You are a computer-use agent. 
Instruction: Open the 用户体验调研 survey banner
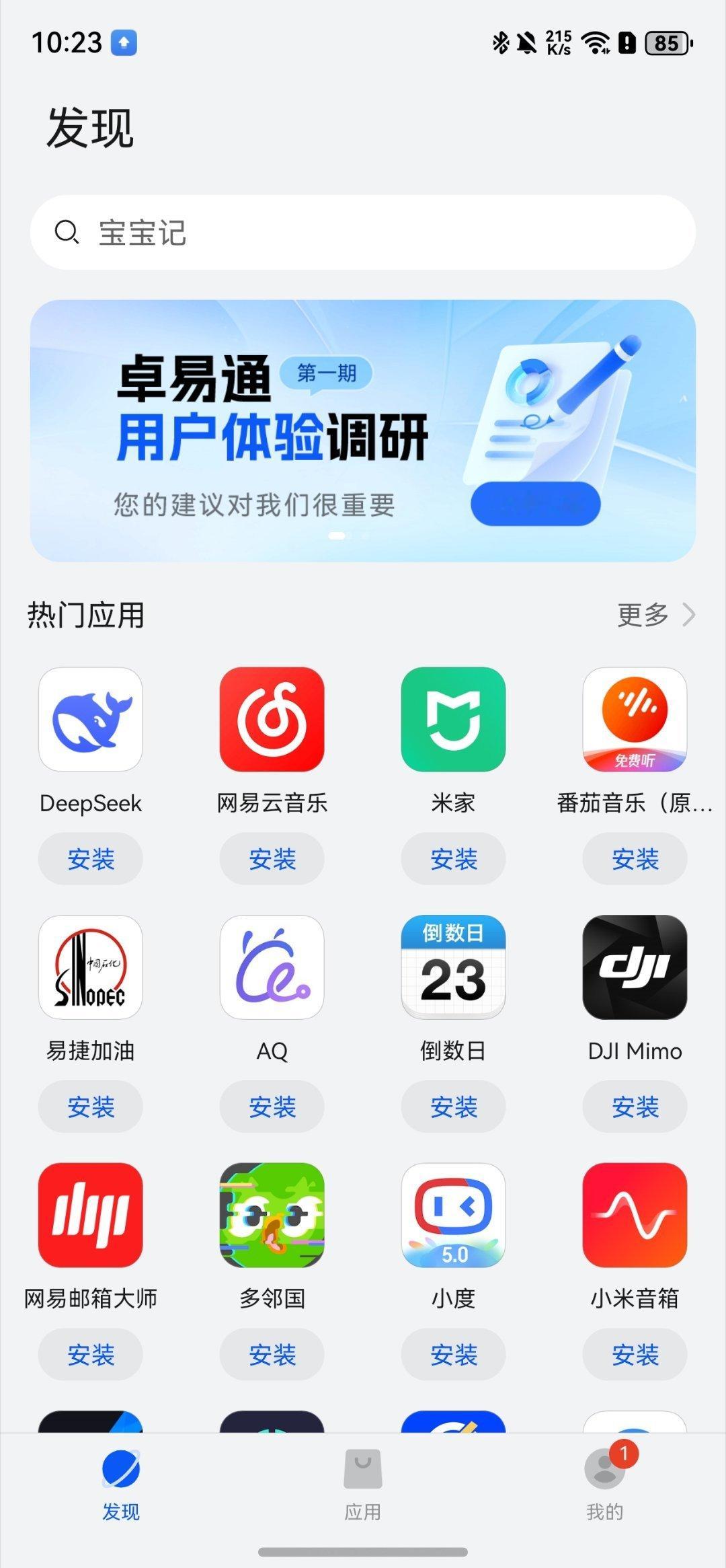coord(363,428)
